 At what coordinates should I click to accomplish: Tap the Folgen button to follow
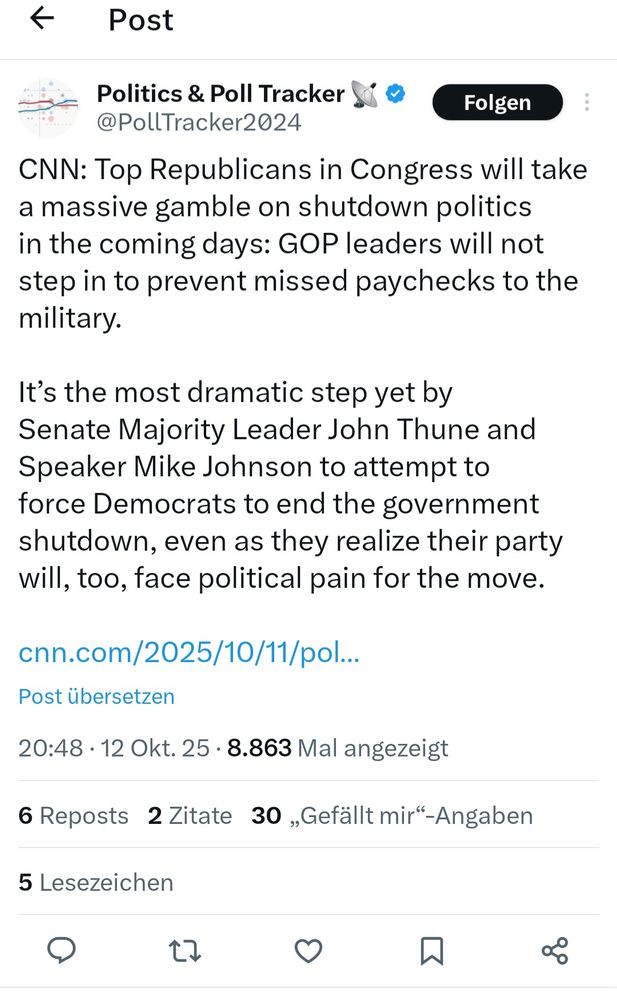pos(497,102)
